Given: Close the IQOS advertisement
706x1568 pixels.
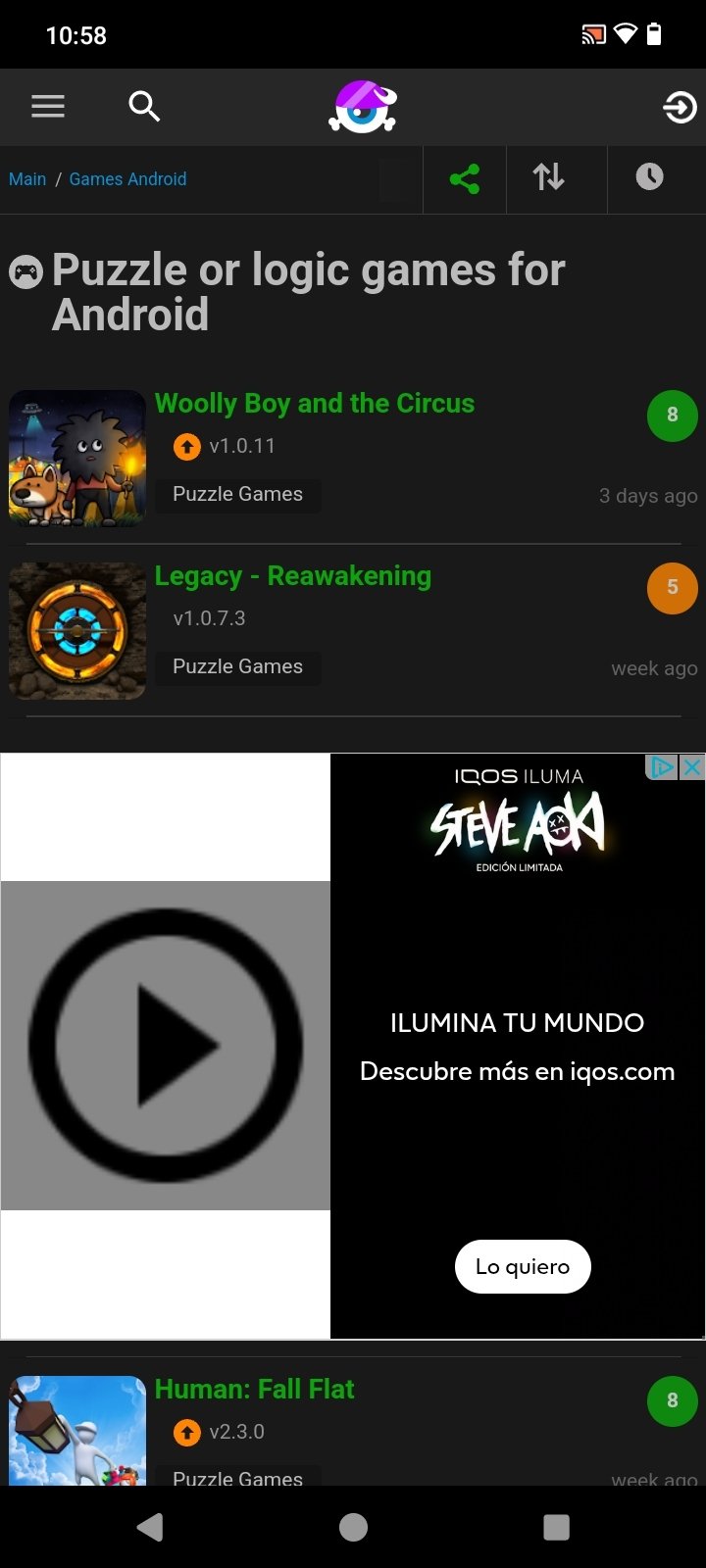Looking at the screenshot, I should (x=692, y=766).
